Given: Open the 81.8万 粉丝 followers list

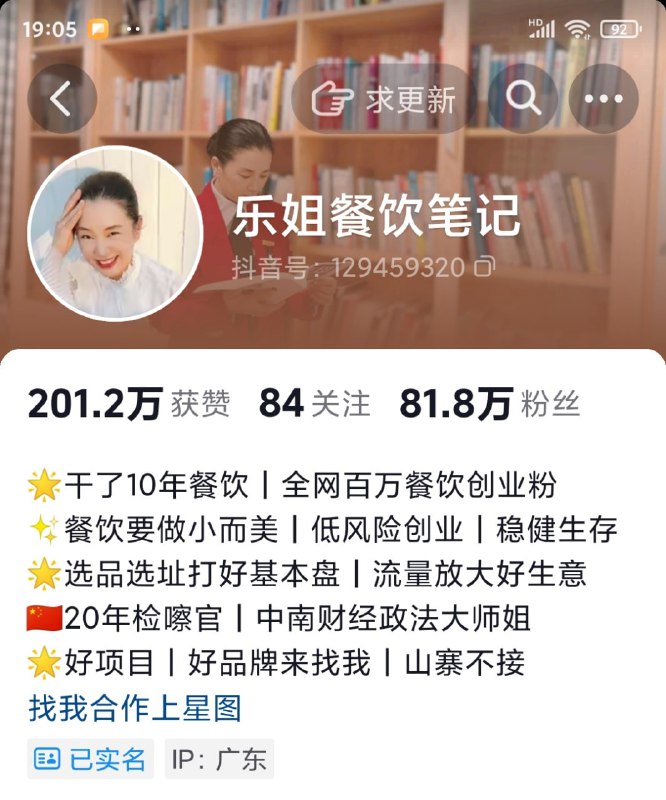Looking at the screenshot, I should [489, 403].
